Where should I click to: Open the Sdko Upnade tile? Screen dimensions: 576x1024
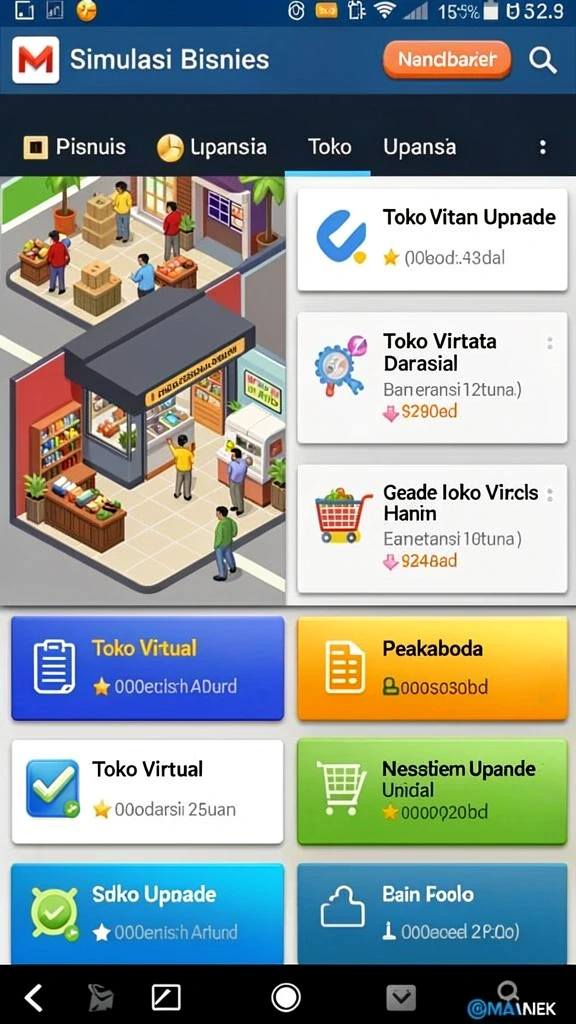148,914
